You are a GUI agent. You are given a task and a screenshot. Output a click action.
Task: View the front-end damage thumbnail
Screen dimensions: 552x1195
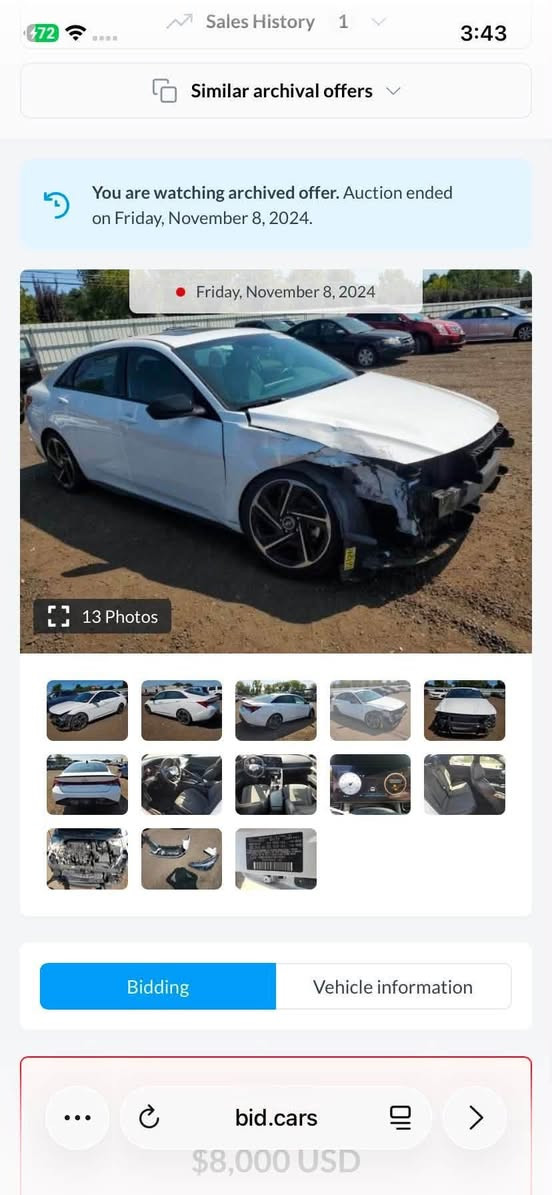tap(464, 710)
